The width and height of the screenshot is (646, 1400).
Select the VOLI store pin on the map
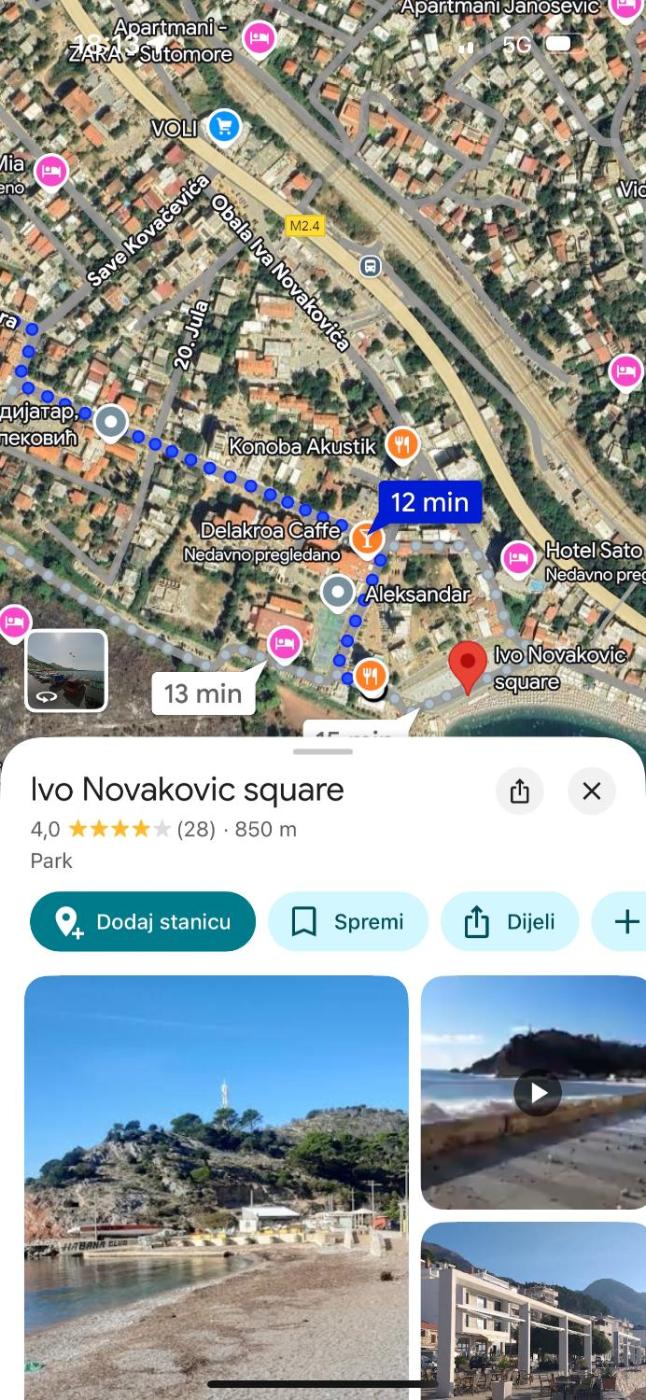click(224, 127)
